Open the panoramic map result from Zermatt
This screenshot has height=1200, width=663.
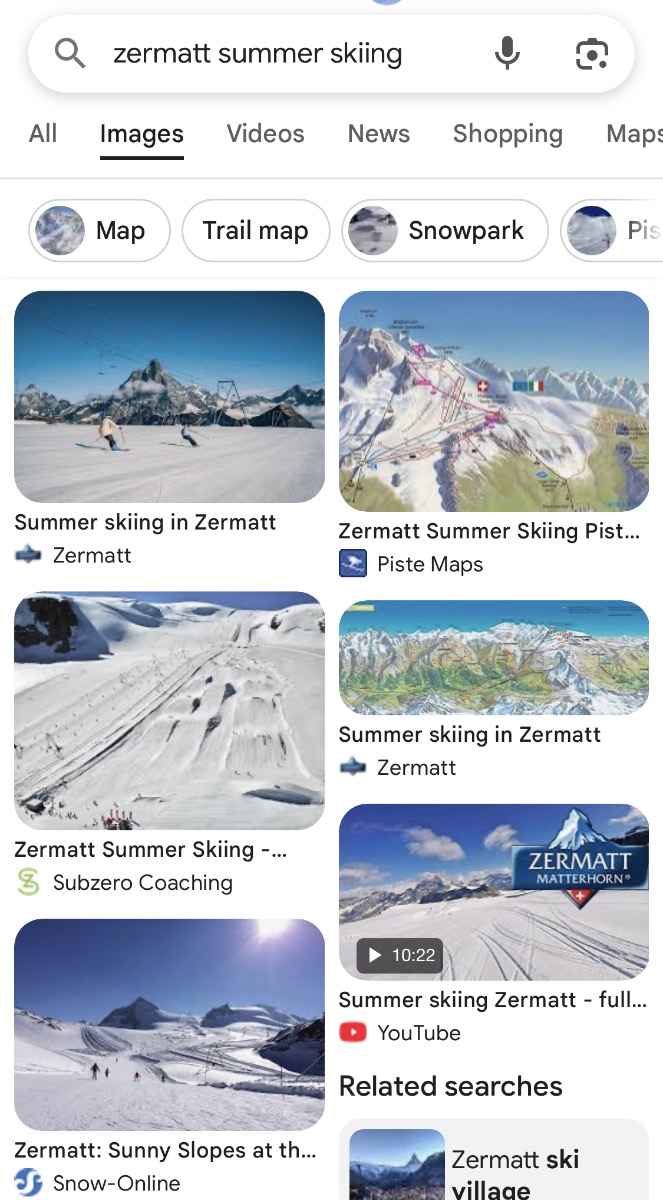click(494, 657)
